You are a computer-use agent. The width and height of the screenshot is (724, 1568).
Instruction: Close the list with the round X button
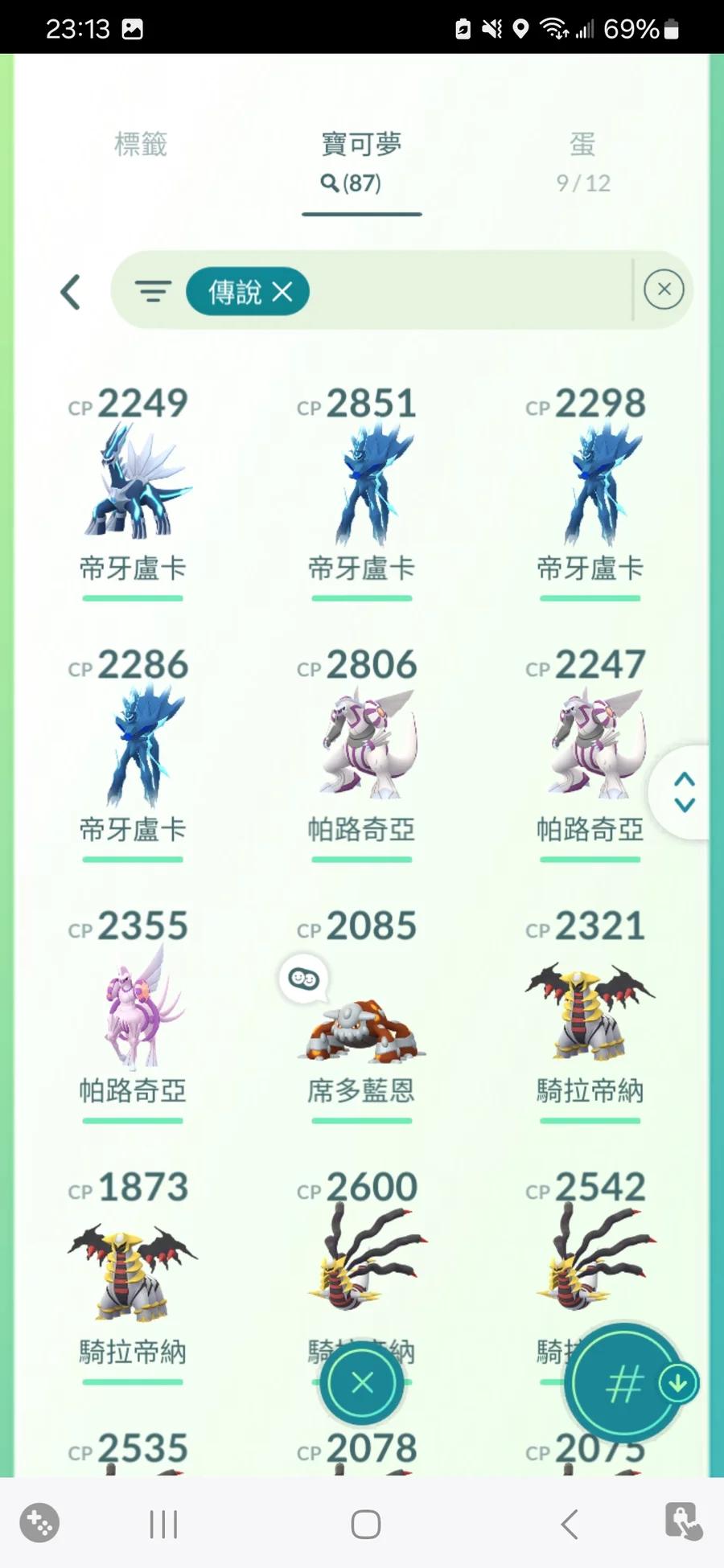point(362,1383)
